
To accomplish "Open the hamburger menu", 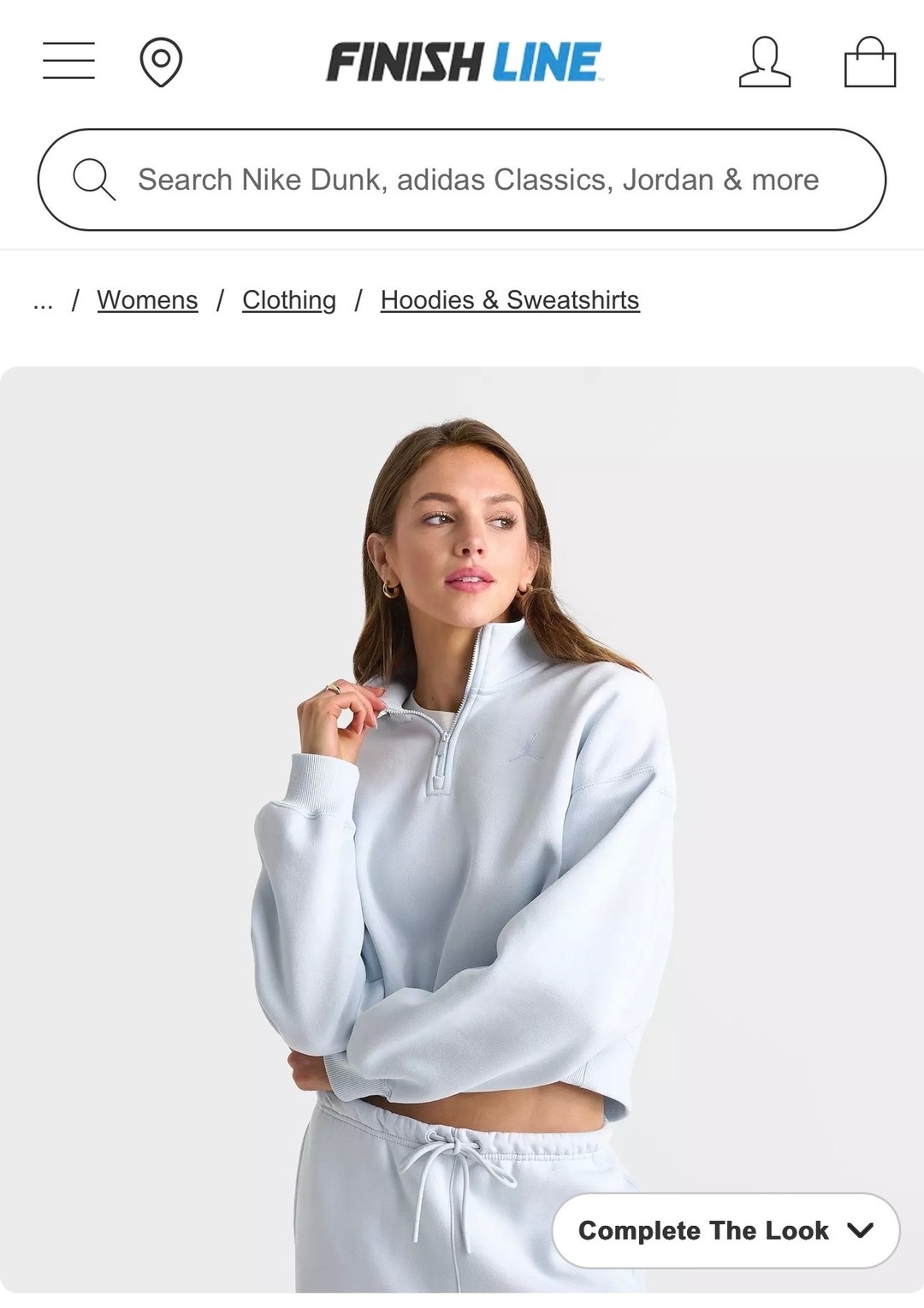I will click(x=68, y=62).
